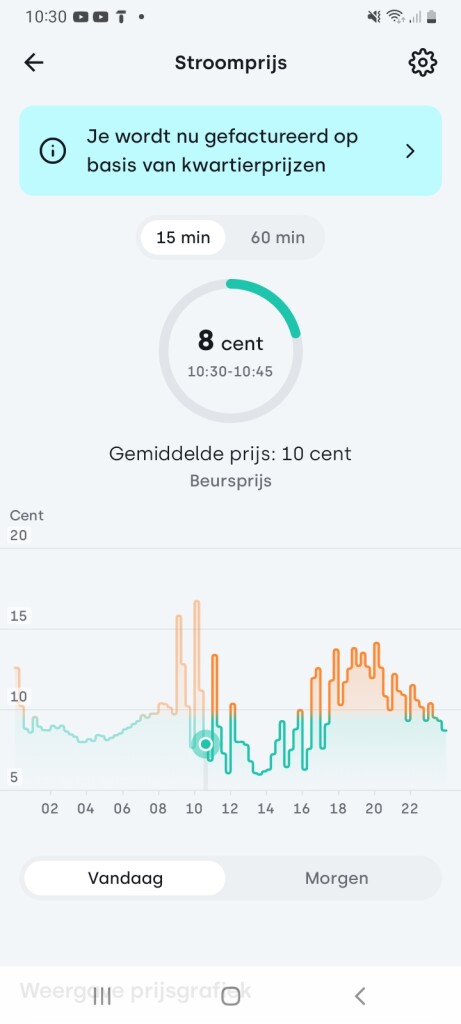Image resolution: width=461 pixels, height=1024 pixels.
Task: Open the settings gear icon
Action: (422, 63)
